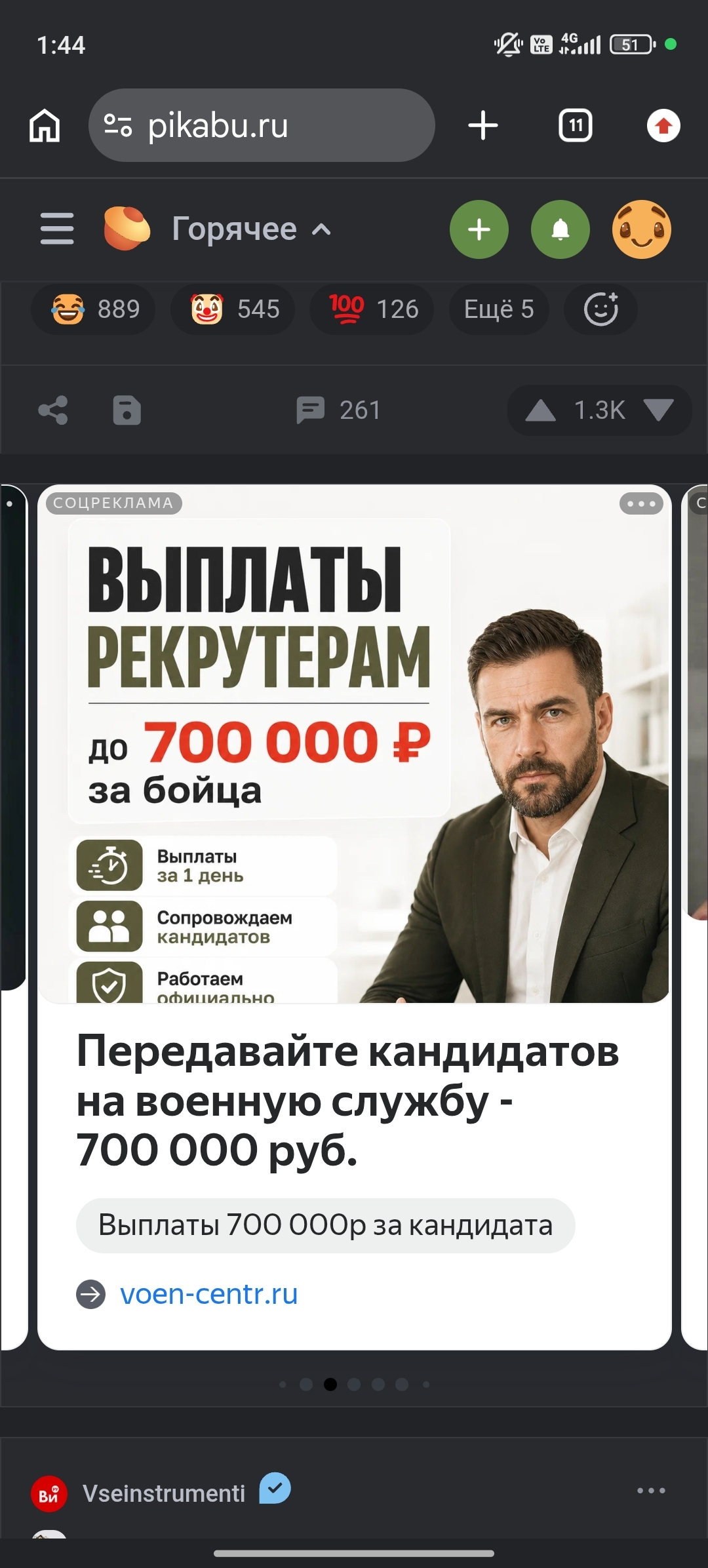
Task: Create a new post with the plus button
Action: point(479,229)
